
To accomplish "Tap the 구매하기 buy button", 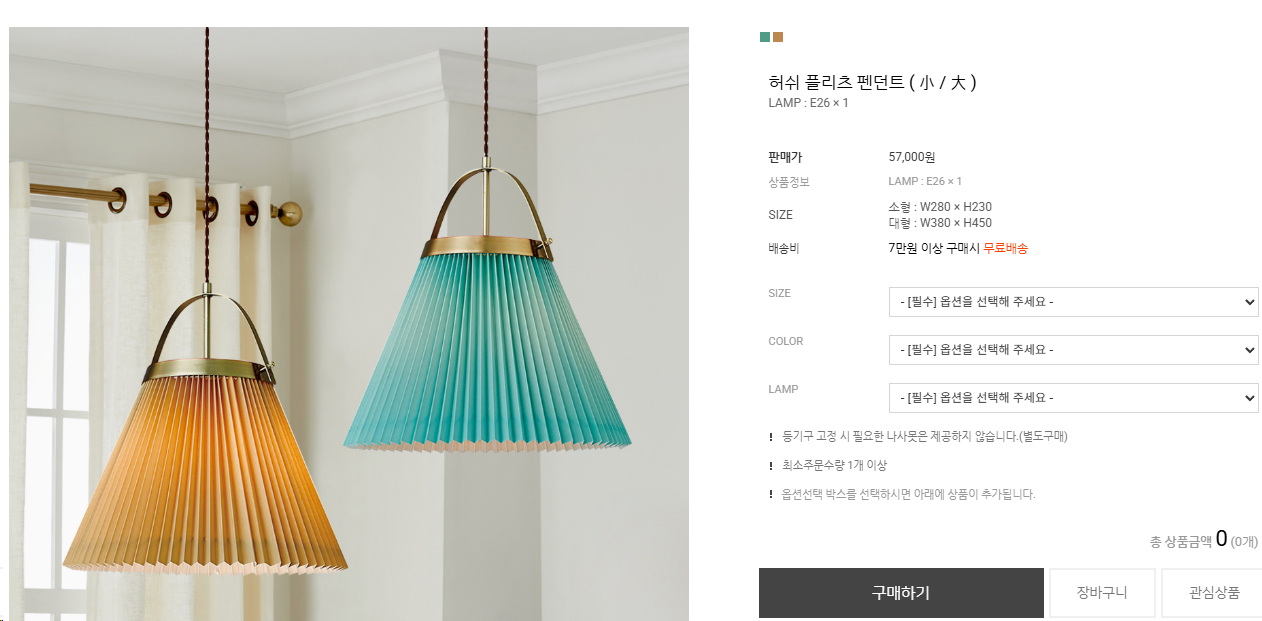I will pos(900,593).
